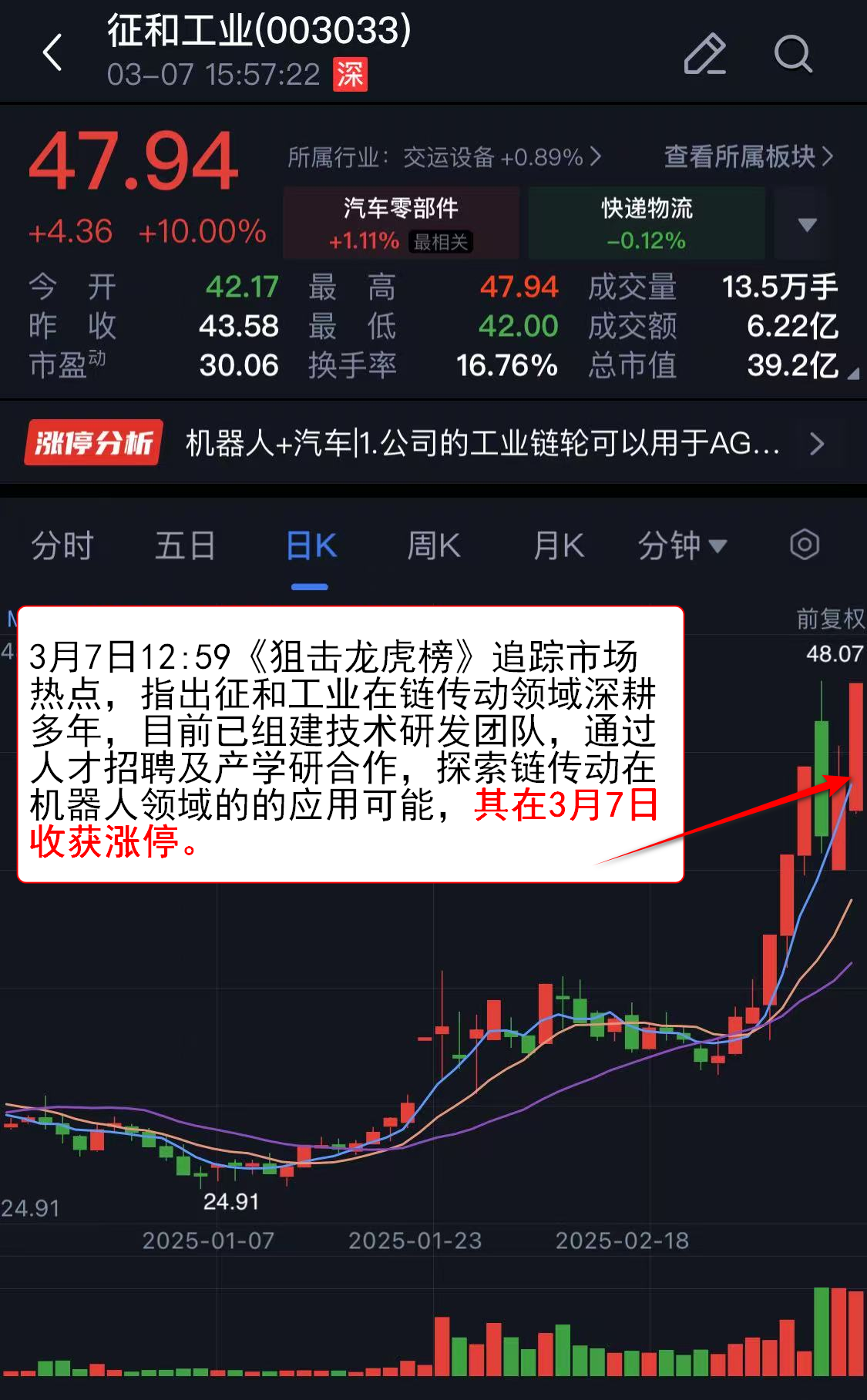Open the stock search magnifier
Image resolution: width=867 pixels, height=1400 pixels.
pos(793,53)
